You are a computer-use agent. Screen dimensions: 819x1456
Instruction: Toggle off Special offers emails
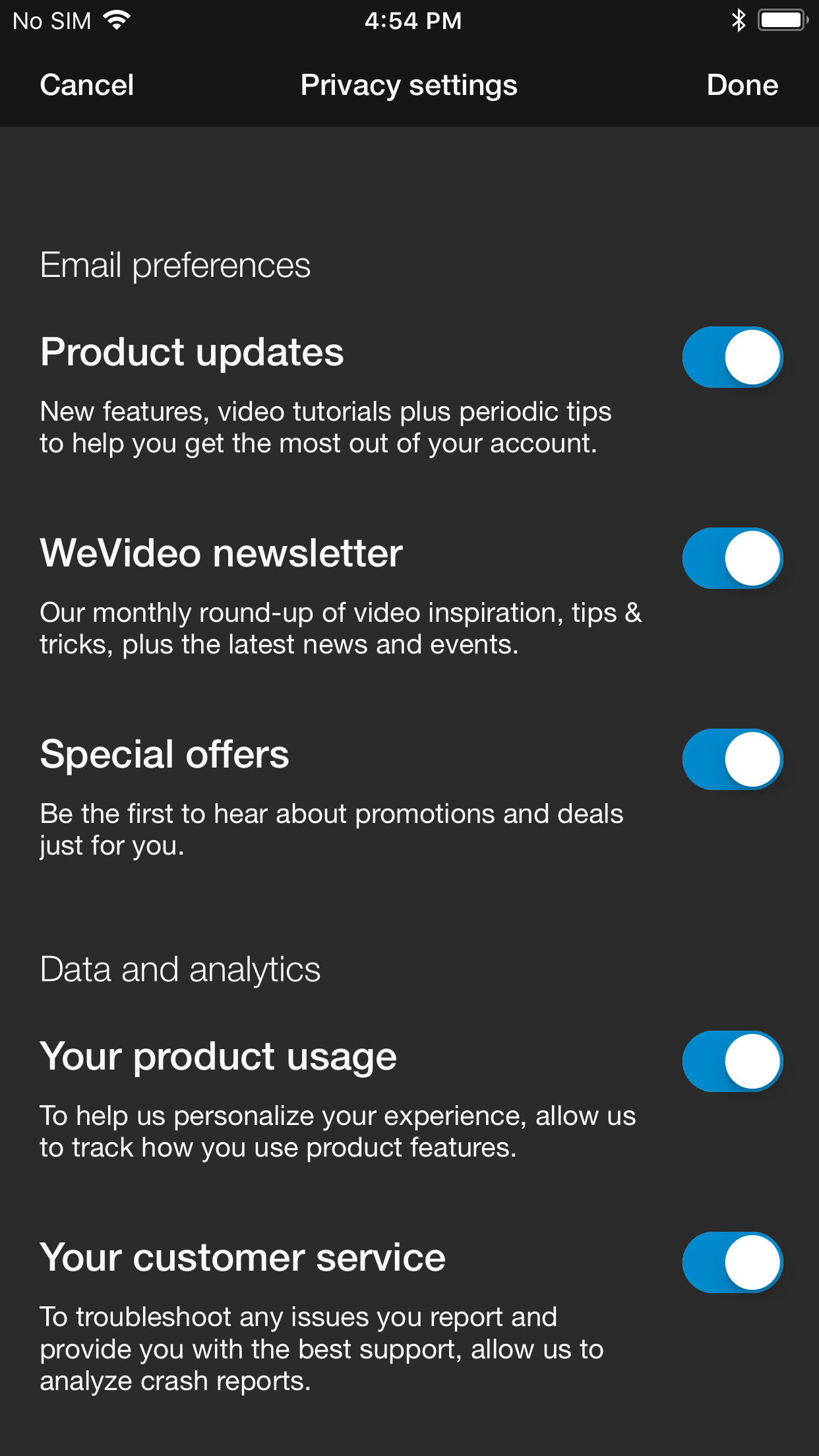(732, 759)
